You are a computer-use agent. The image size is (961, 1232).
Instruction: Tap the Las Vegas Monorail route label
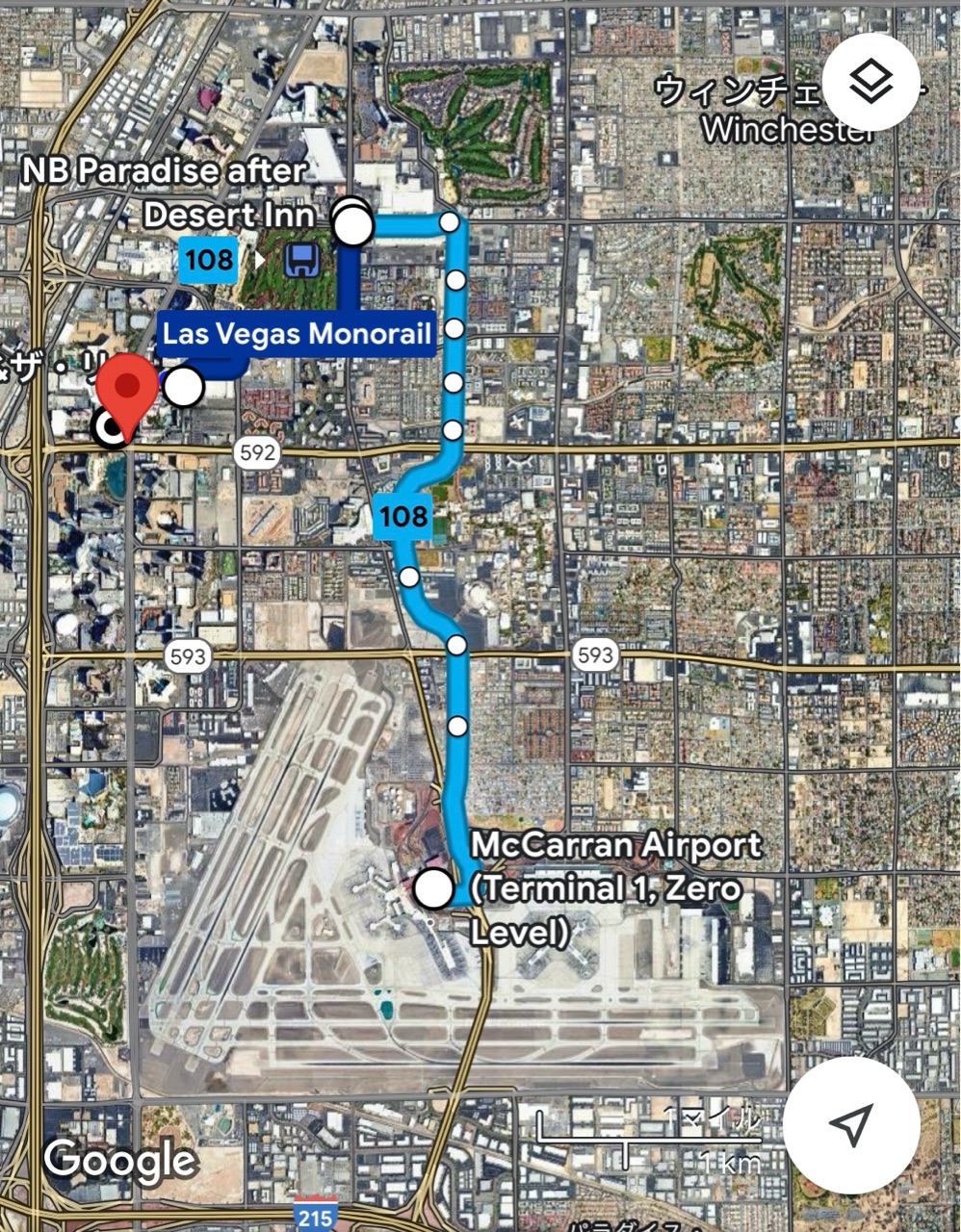(296, 334)
